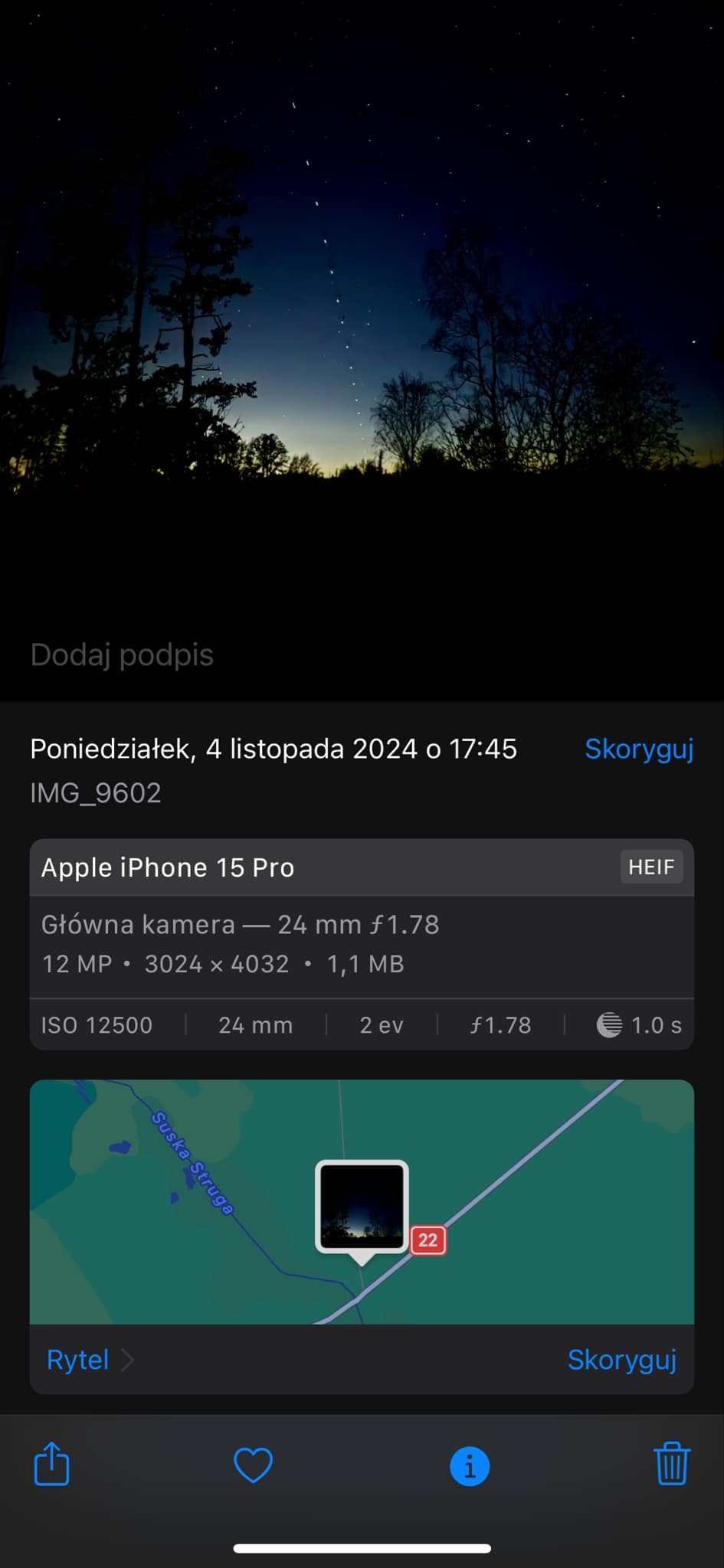Delete this photo with the trash icon

[x=671, y=1464]
